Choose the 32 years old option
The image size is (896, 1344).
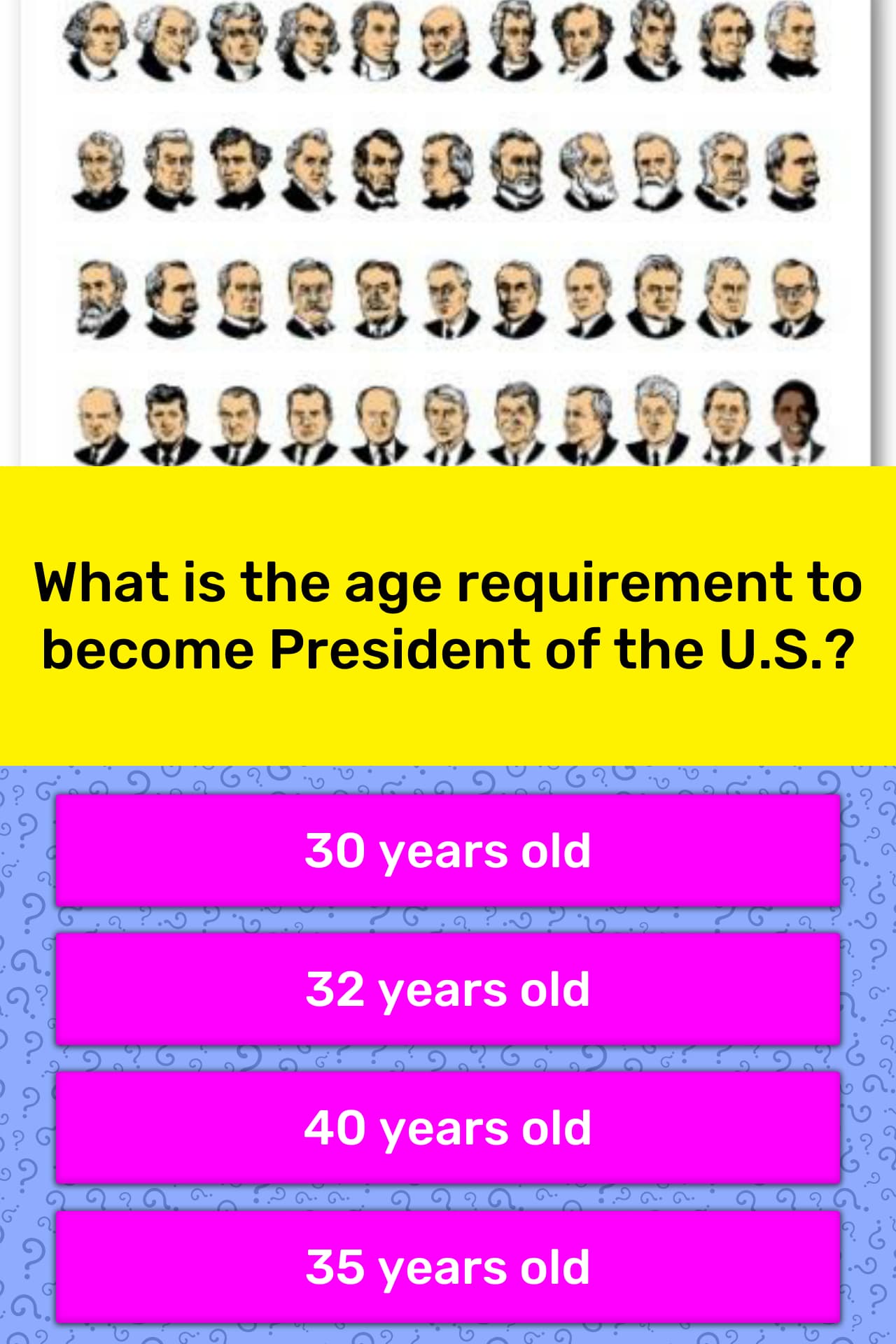(448, 989)
